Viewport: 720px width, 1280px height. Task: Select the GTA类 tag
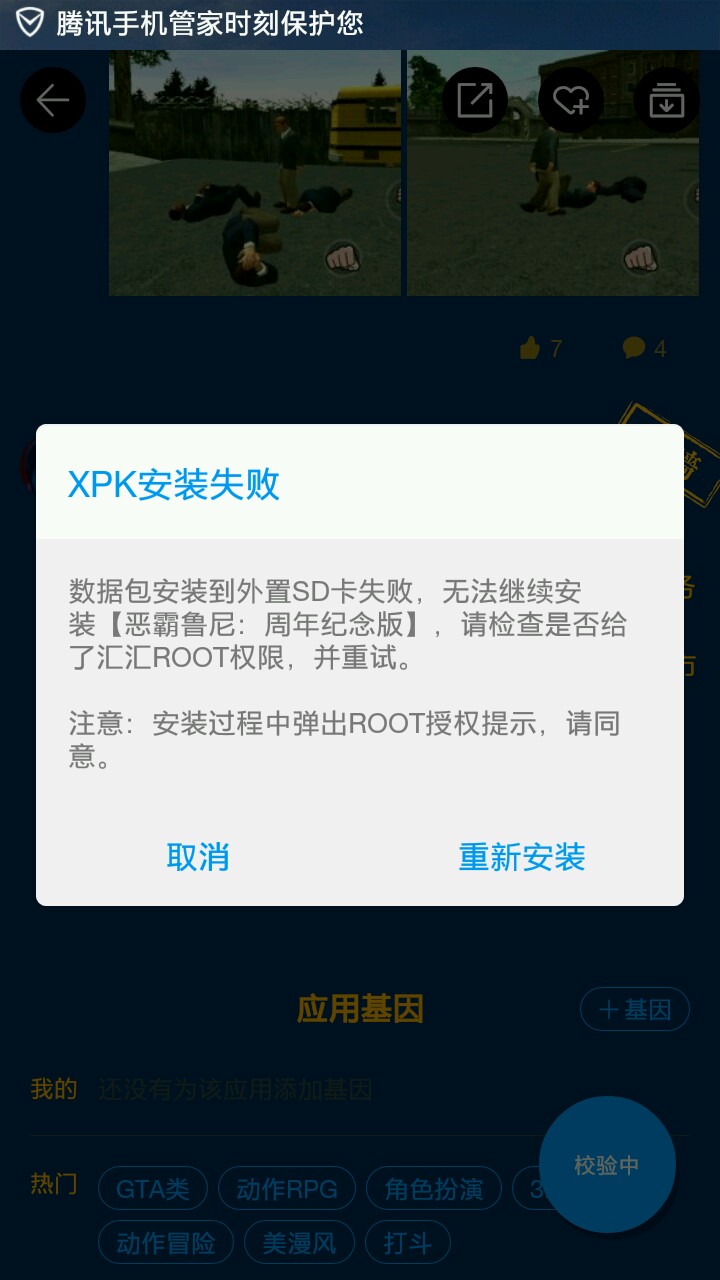pos(153,1189)
